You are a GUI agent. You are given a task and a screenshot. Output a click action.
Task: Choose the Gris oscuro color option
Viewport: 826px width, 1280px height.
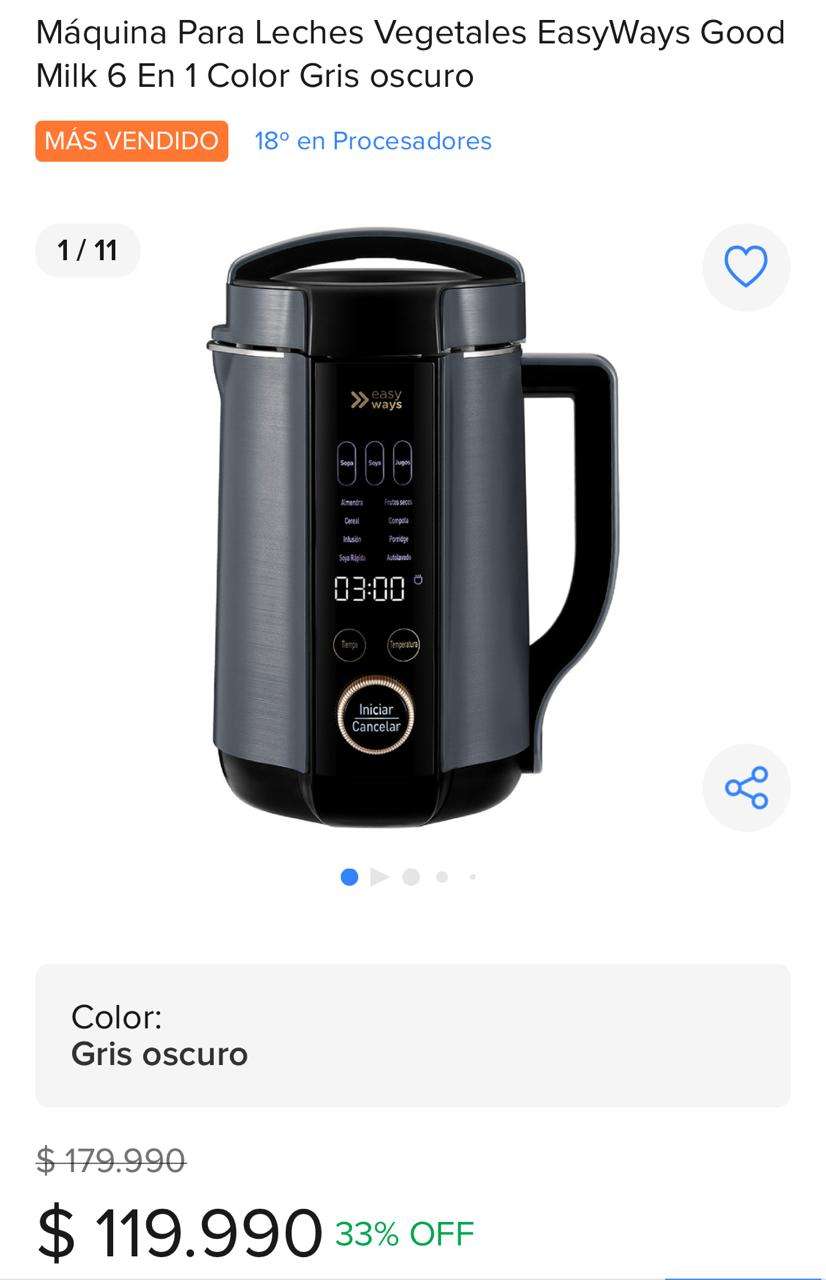159,1053
